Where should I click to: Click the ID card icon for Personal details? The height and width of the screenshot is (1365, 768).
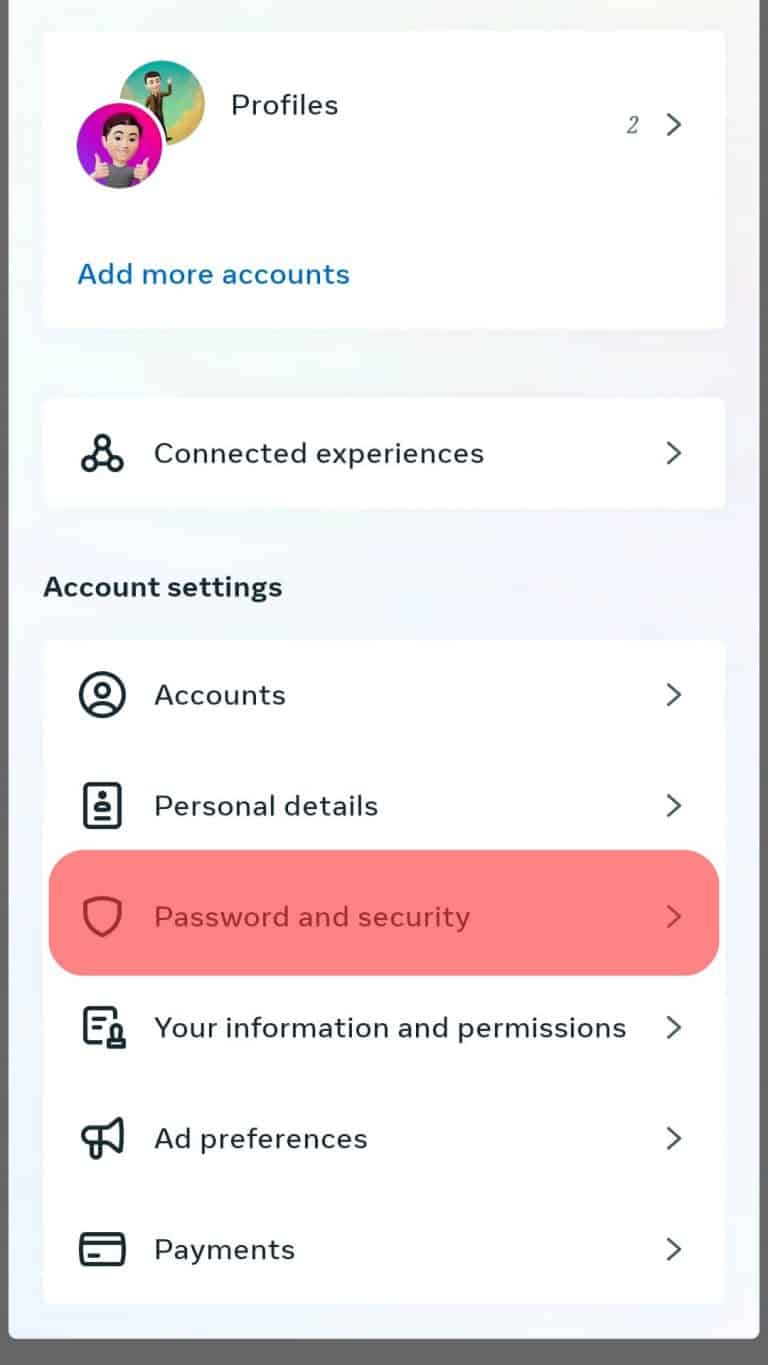pos(101,805)
